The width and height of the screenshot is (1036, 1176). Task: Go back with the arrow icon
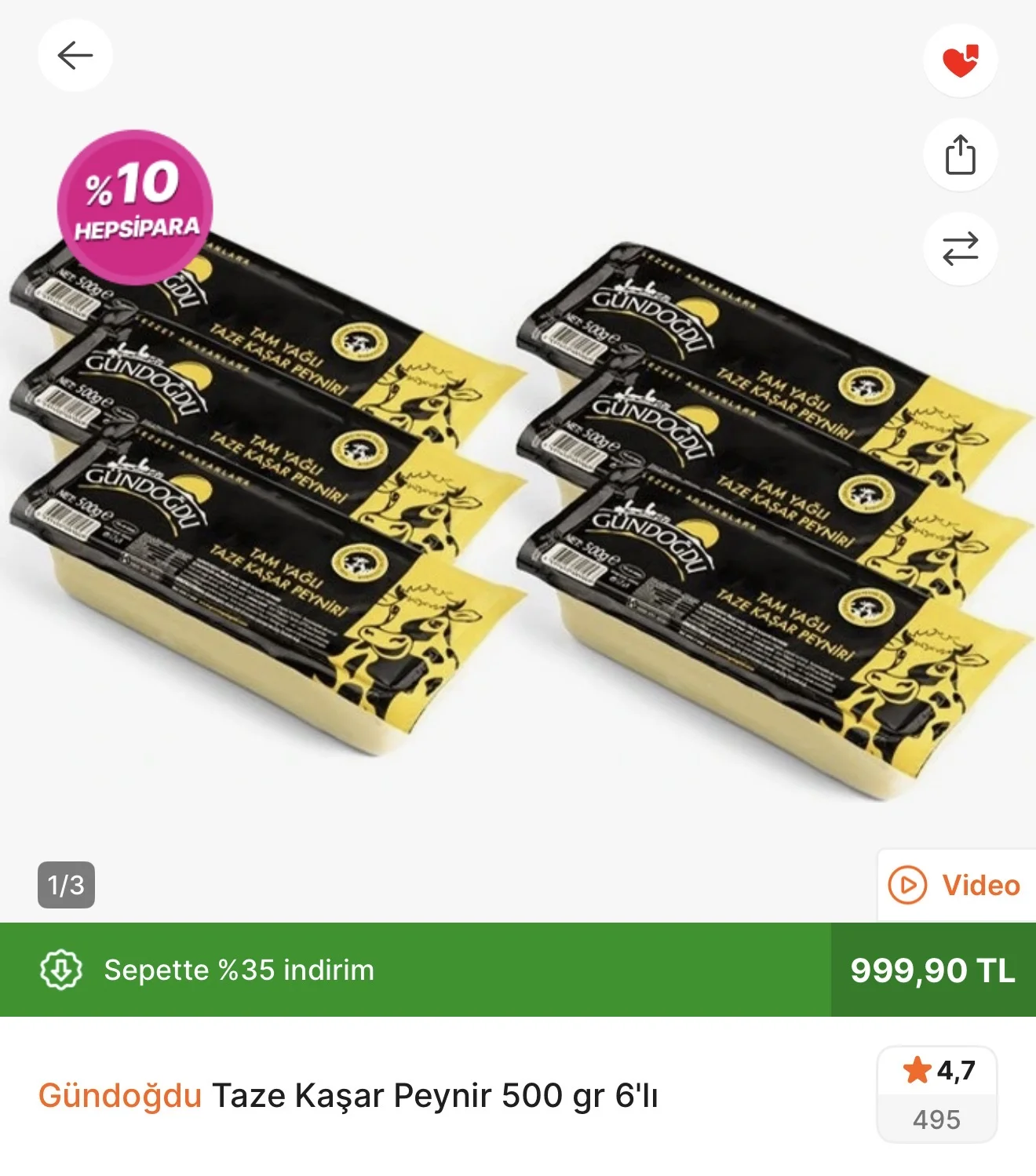[x=75, y=56]
